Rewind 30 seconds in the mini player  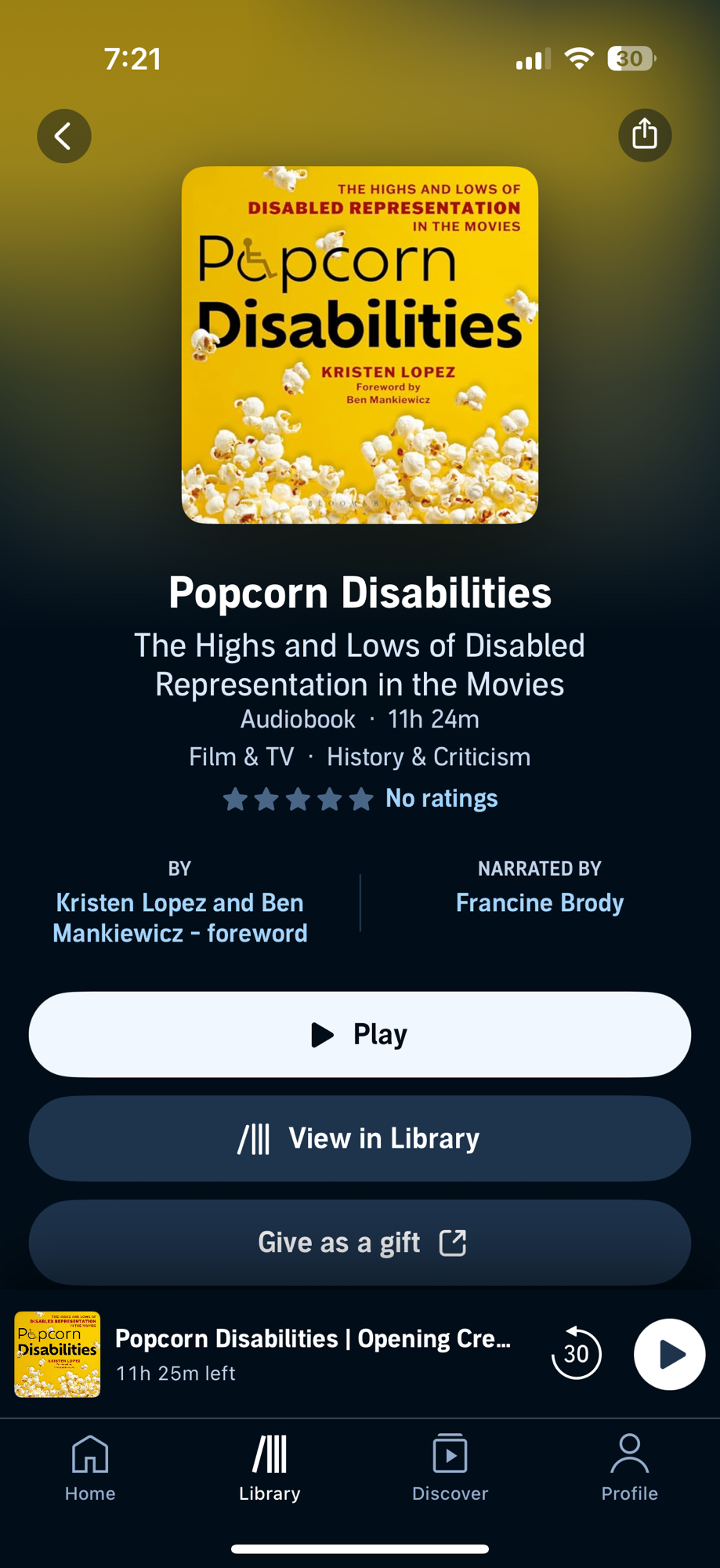(x=576, y=1354)
